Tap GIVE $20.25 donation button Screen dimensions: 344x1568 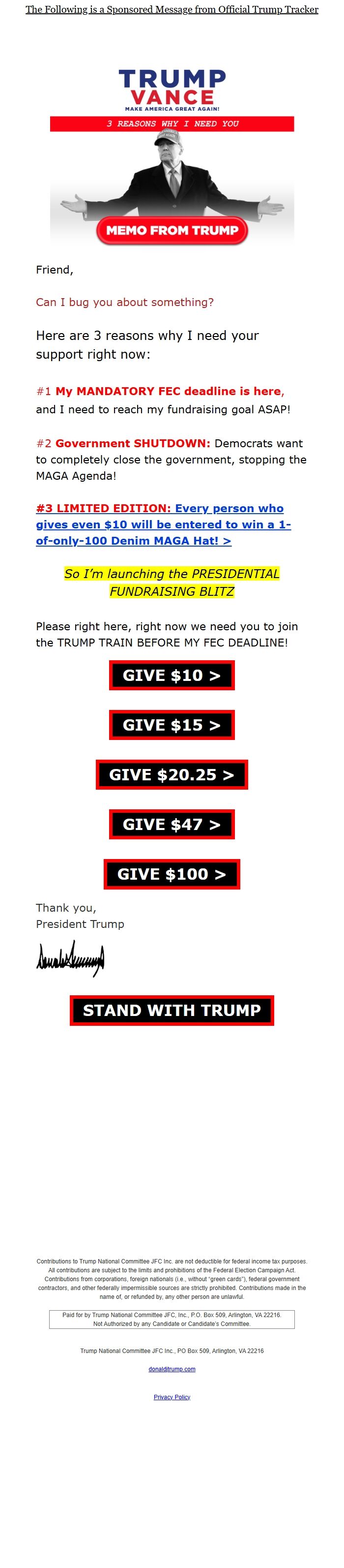[x=172, y=775]
